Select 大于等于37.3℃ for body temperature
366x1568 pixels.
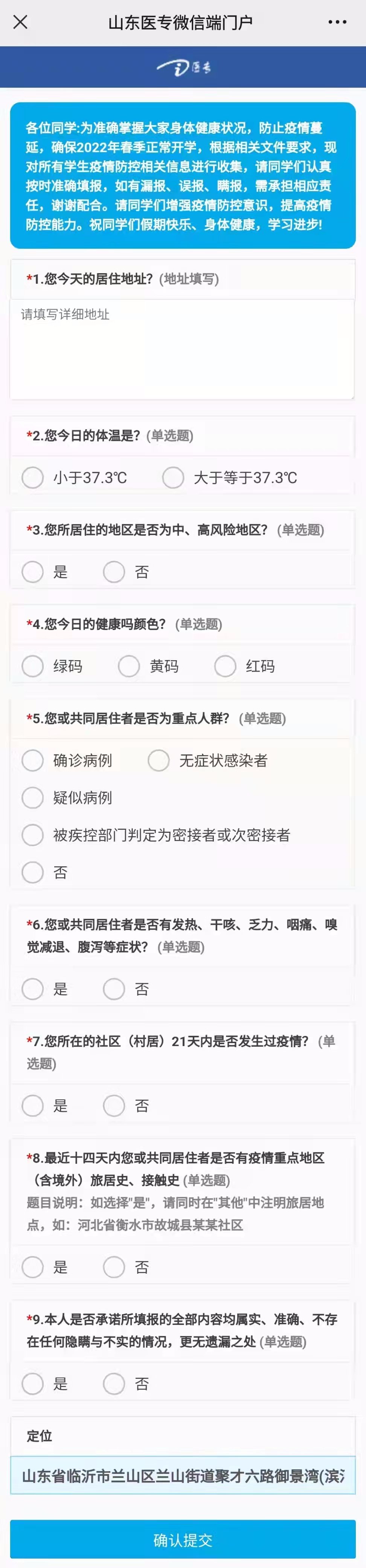click(x=173, y=478)
